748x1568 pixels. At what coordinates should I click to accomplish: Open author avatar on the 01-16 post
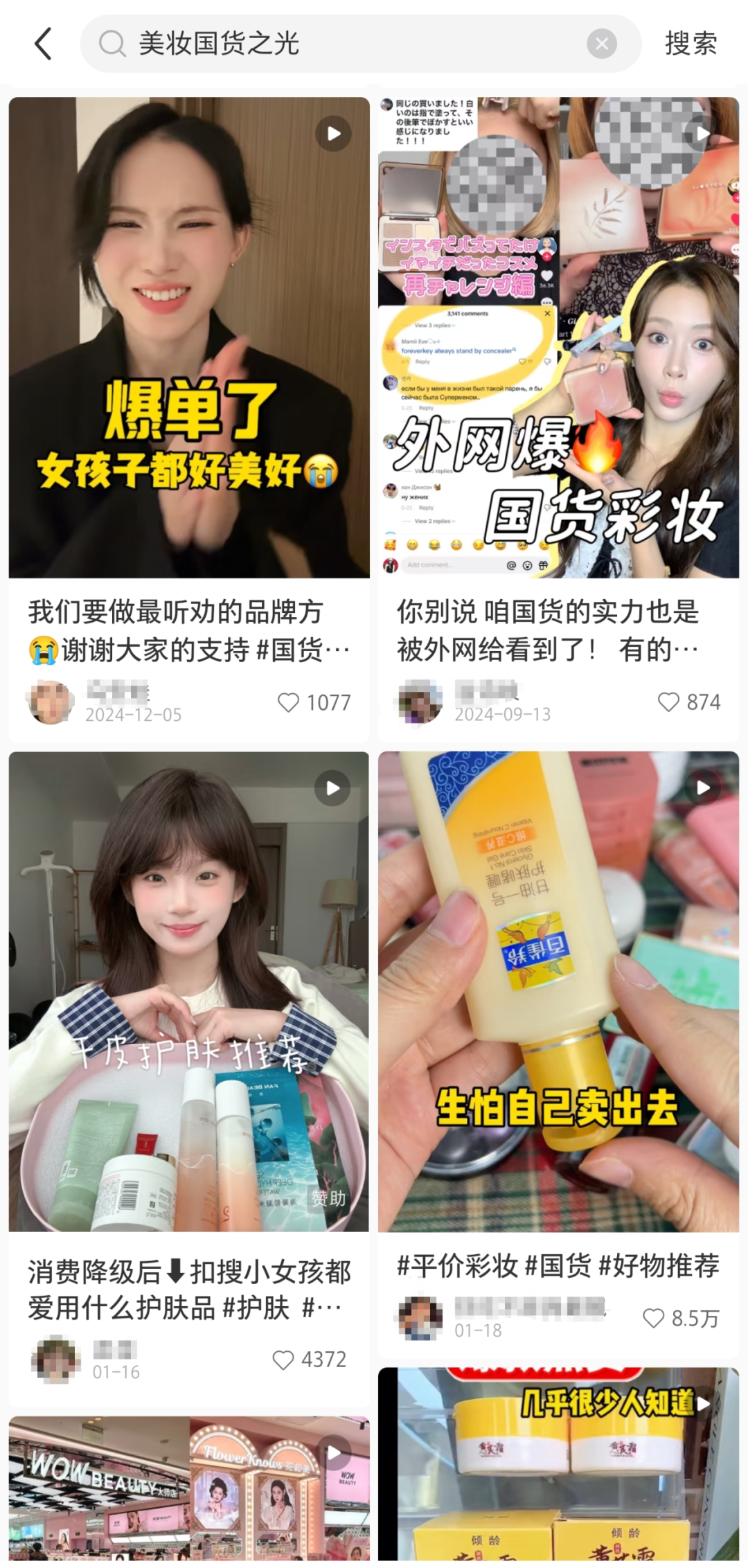[57, 1360]
